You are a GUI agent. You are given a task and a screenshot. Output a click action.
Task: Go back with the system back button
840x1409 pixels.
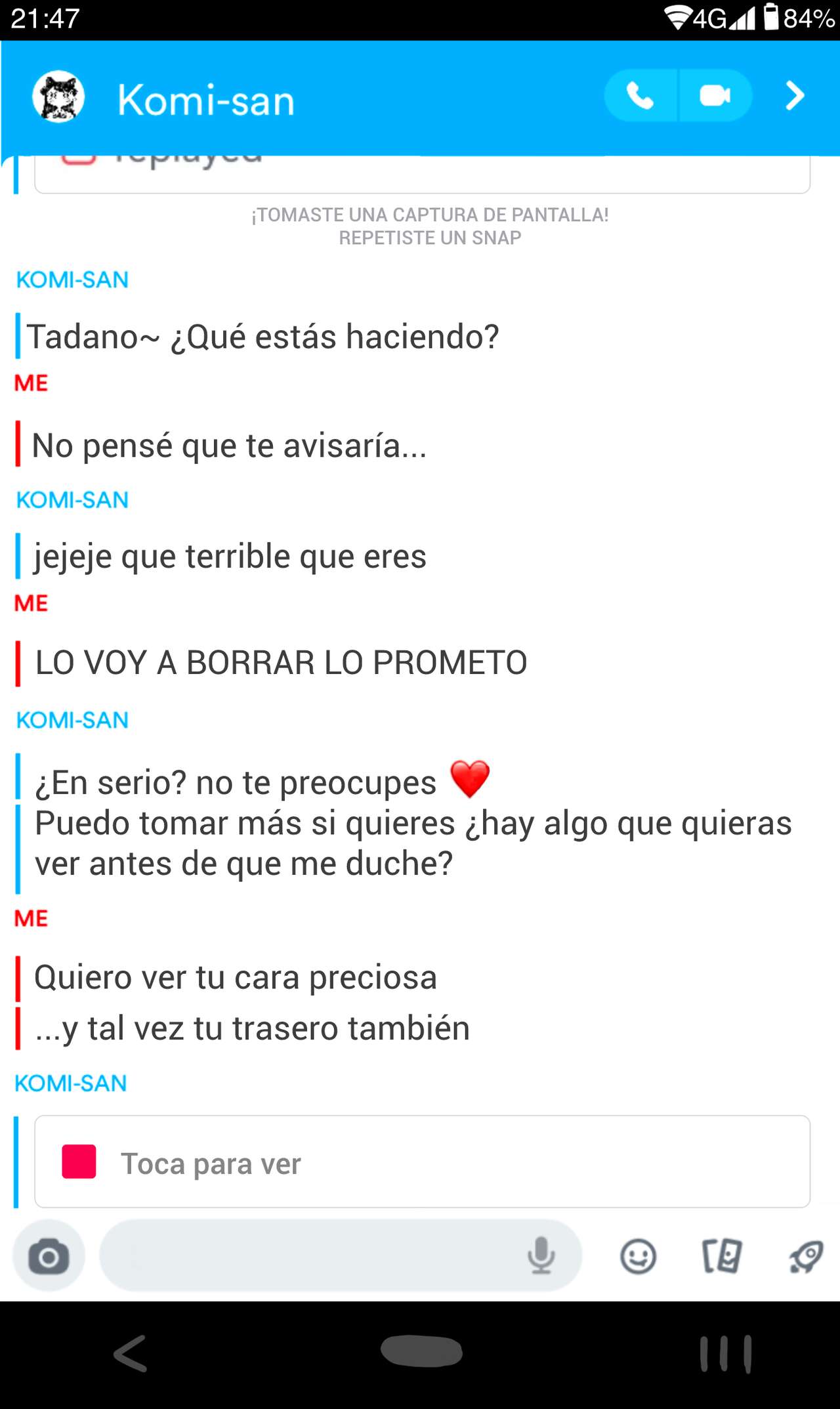(x=130, y=1353)
